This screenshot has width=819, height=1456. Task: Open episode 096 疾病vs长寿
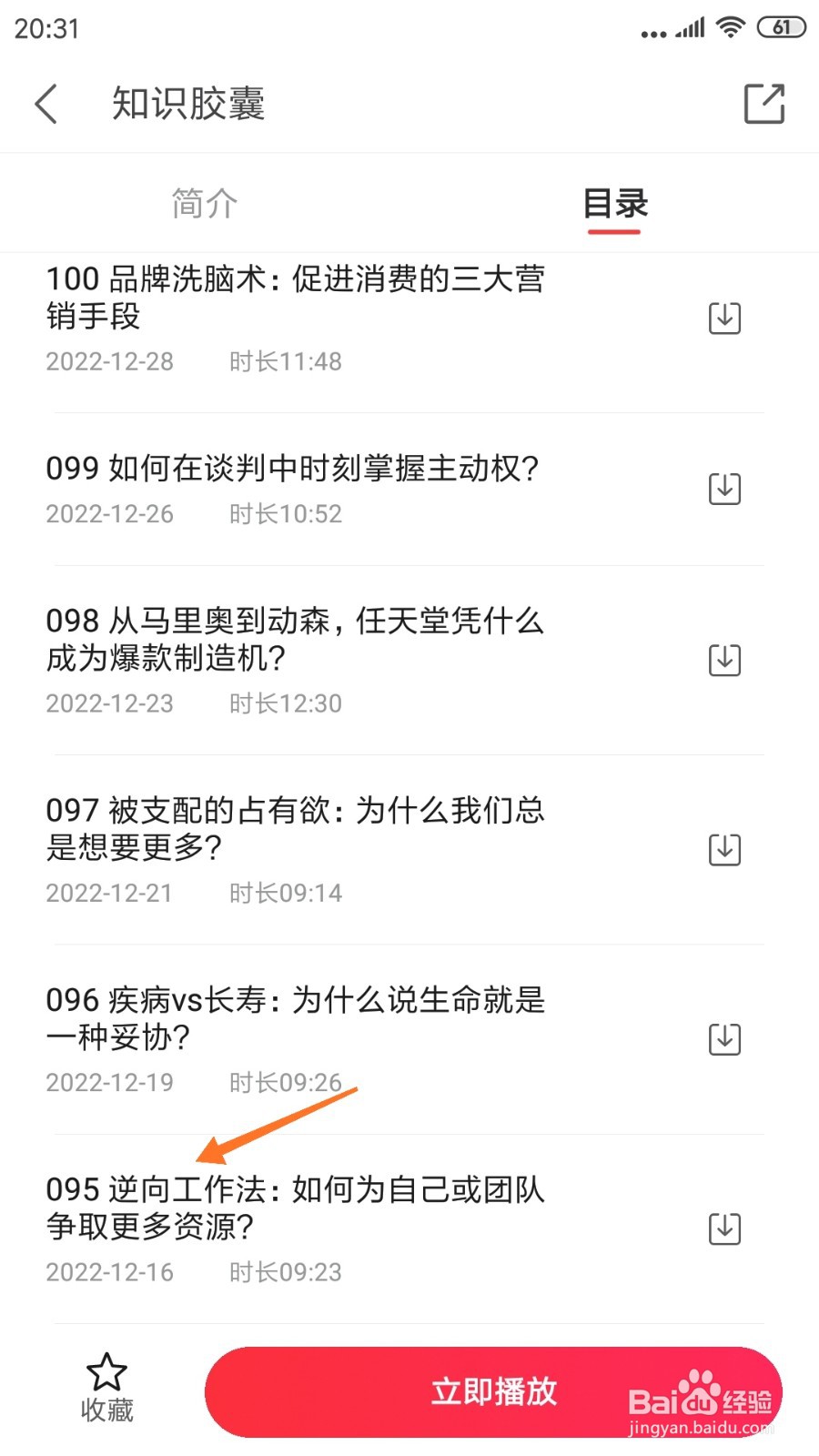point(296,1018)
